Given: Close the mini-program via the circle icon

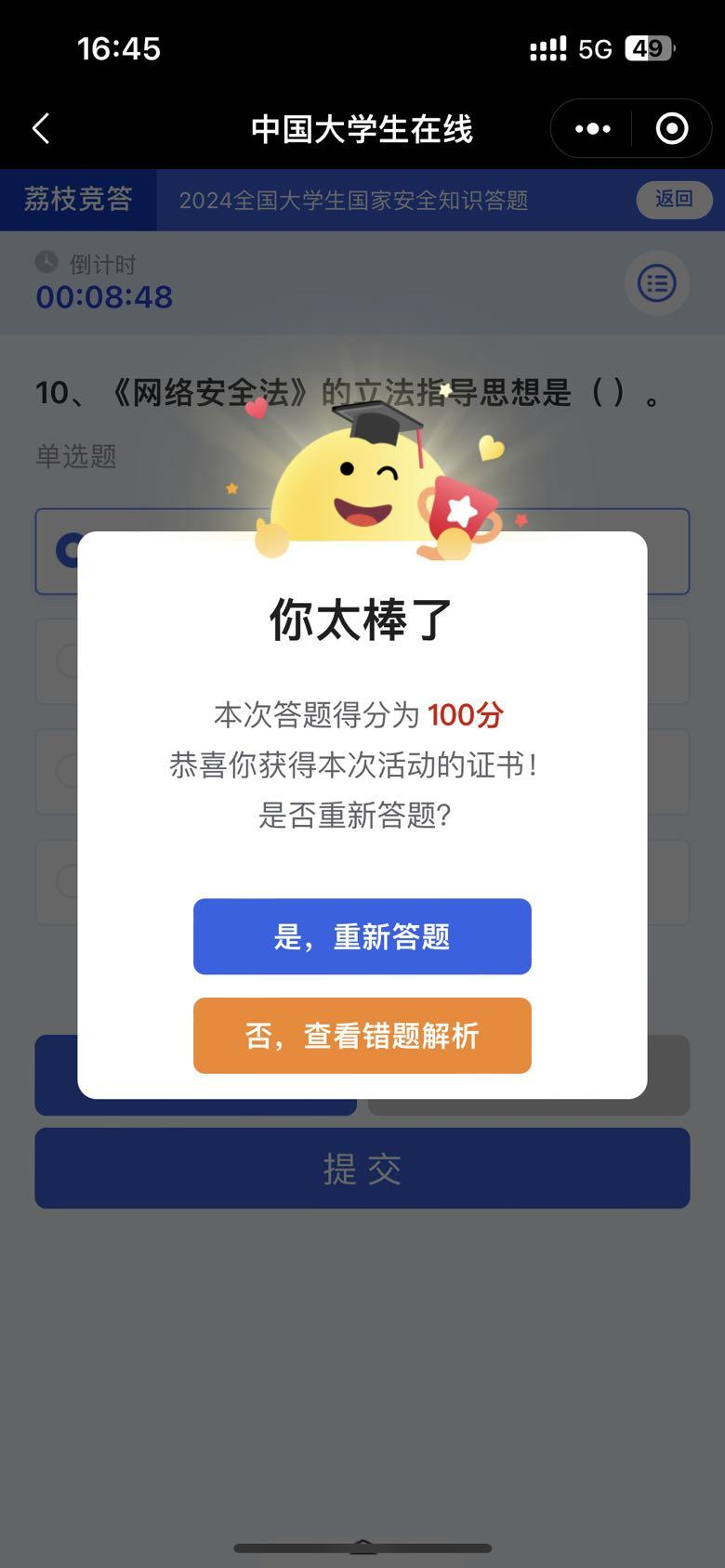Looking at the screenshot, I should pos(671,129).
